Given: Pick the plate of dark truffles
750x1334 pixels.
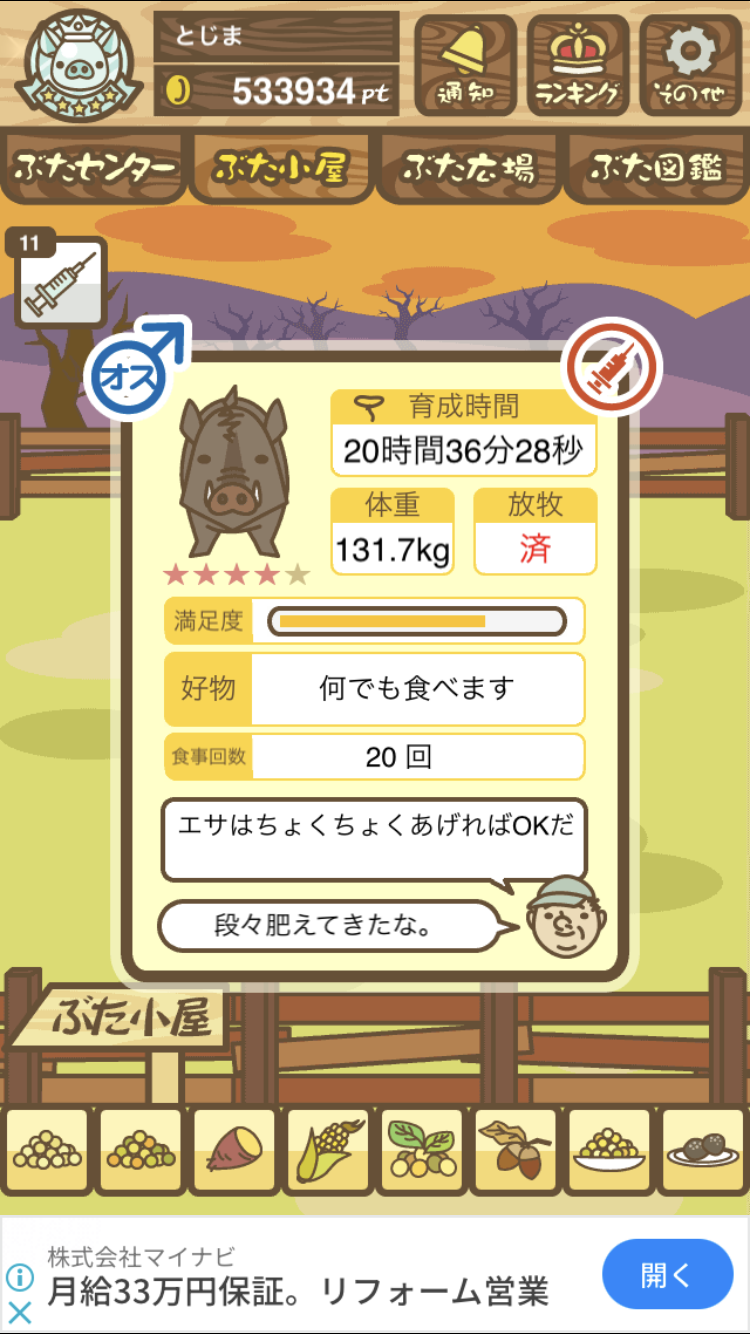Looking at the screenshot, I should (x=703, y=1151).
